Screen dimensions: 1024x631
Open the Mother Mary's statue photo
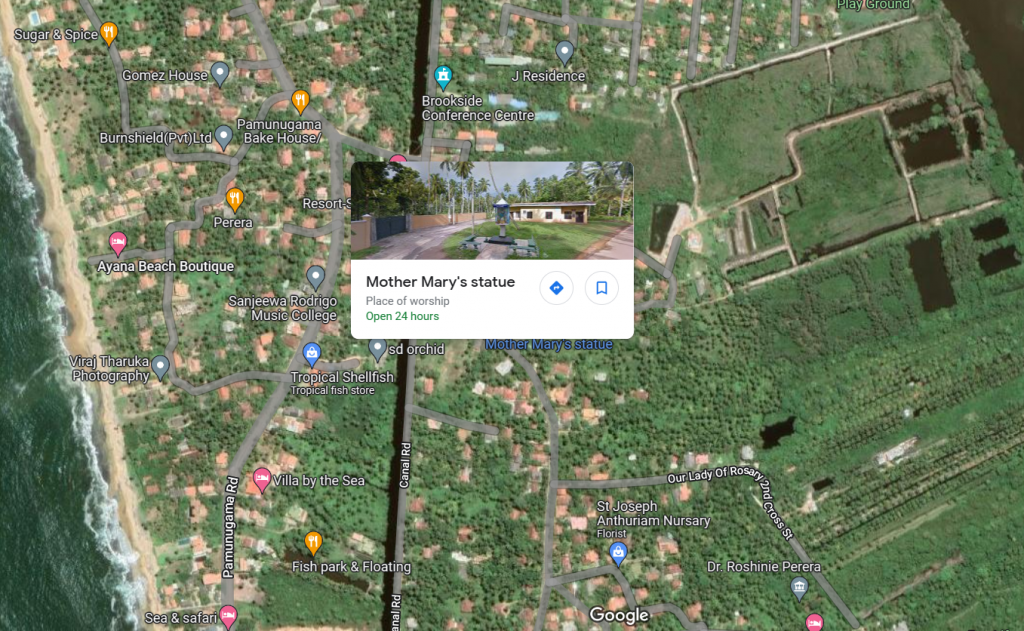pyautogui.click(x=491, y=210)
